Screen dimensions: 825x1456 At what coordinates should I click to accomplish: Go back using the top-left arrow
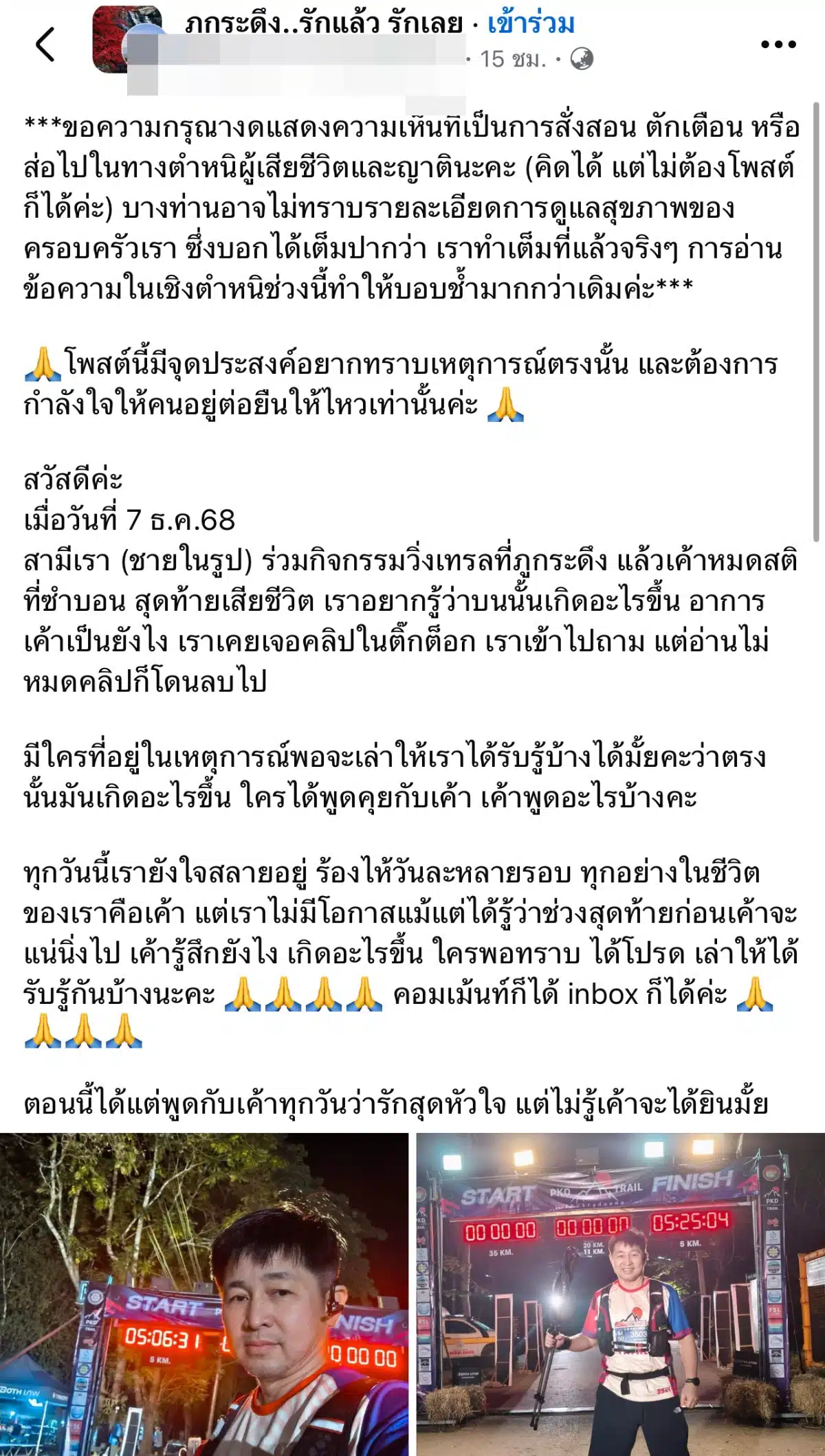(x=45, y=45)
